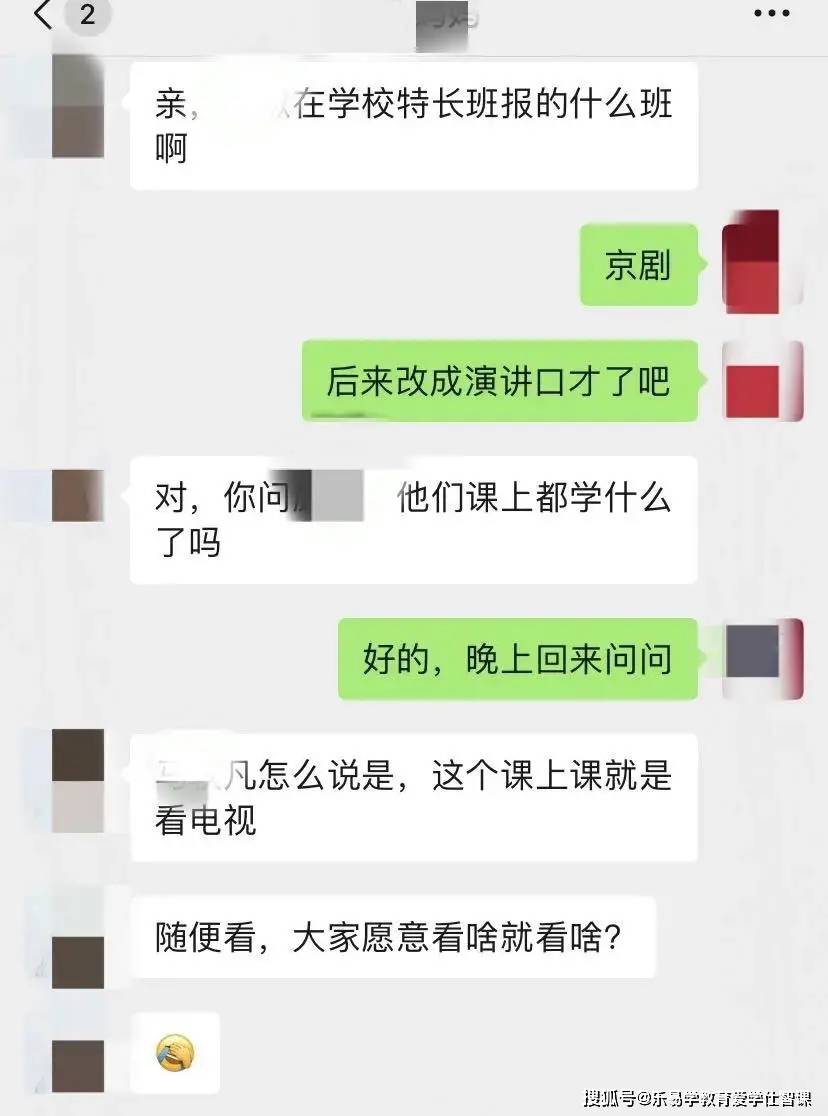This screenshot has width=828, height=1116.
Task: Go back to the chat list
Action: tap(42, 16)
